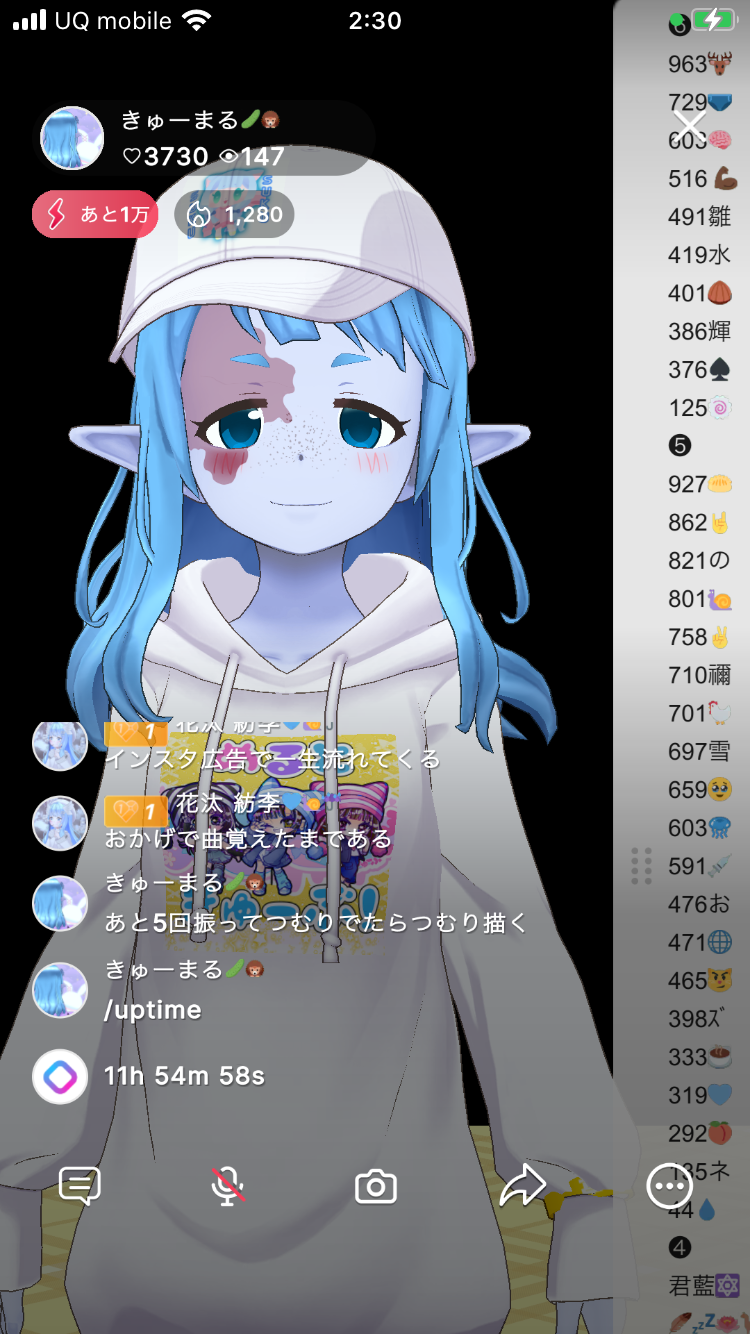Open the more options menu
This screenshot has height=1334, width=750.
(669, 1186)
